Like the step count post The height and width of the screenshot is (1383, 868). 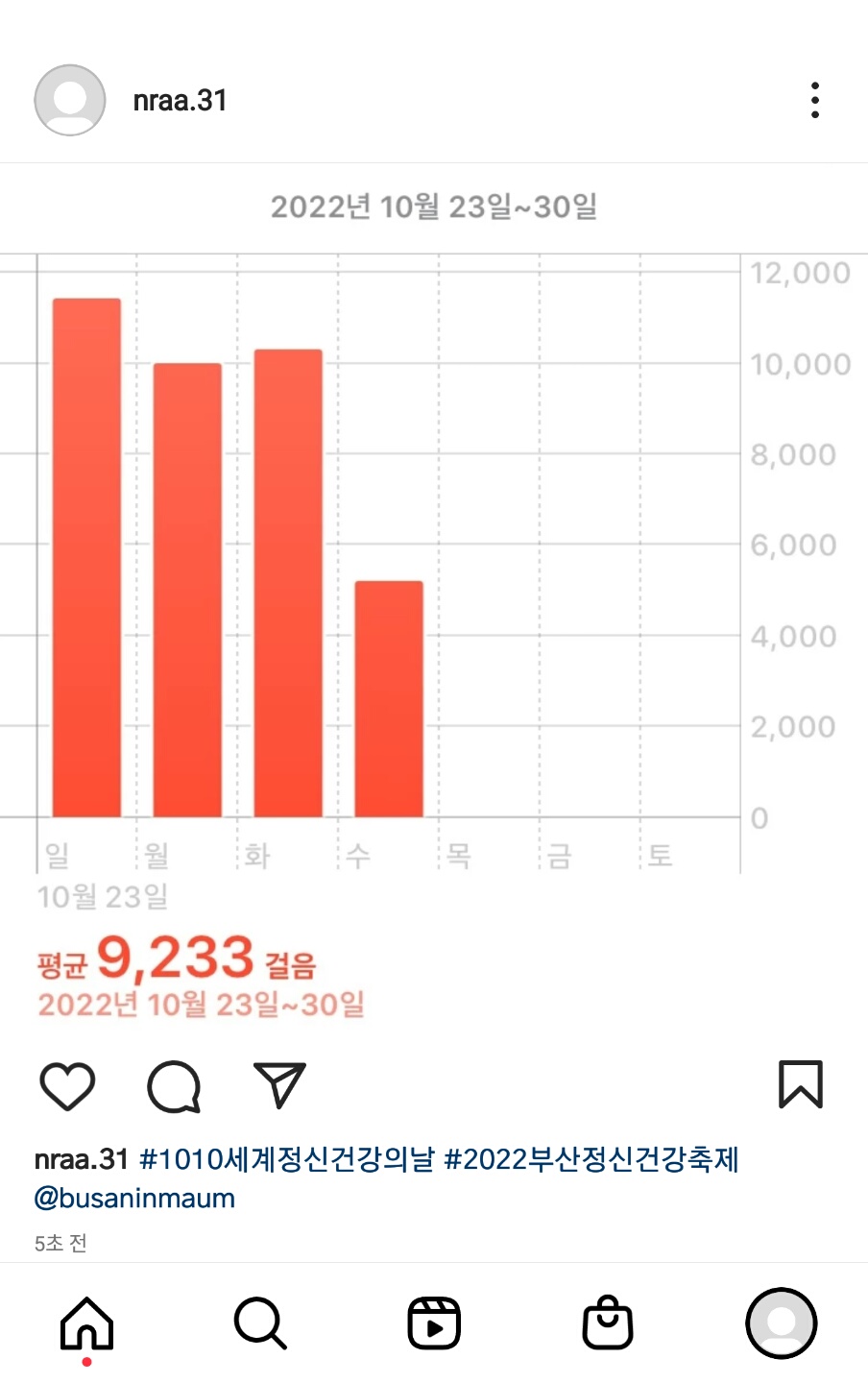67,1086
